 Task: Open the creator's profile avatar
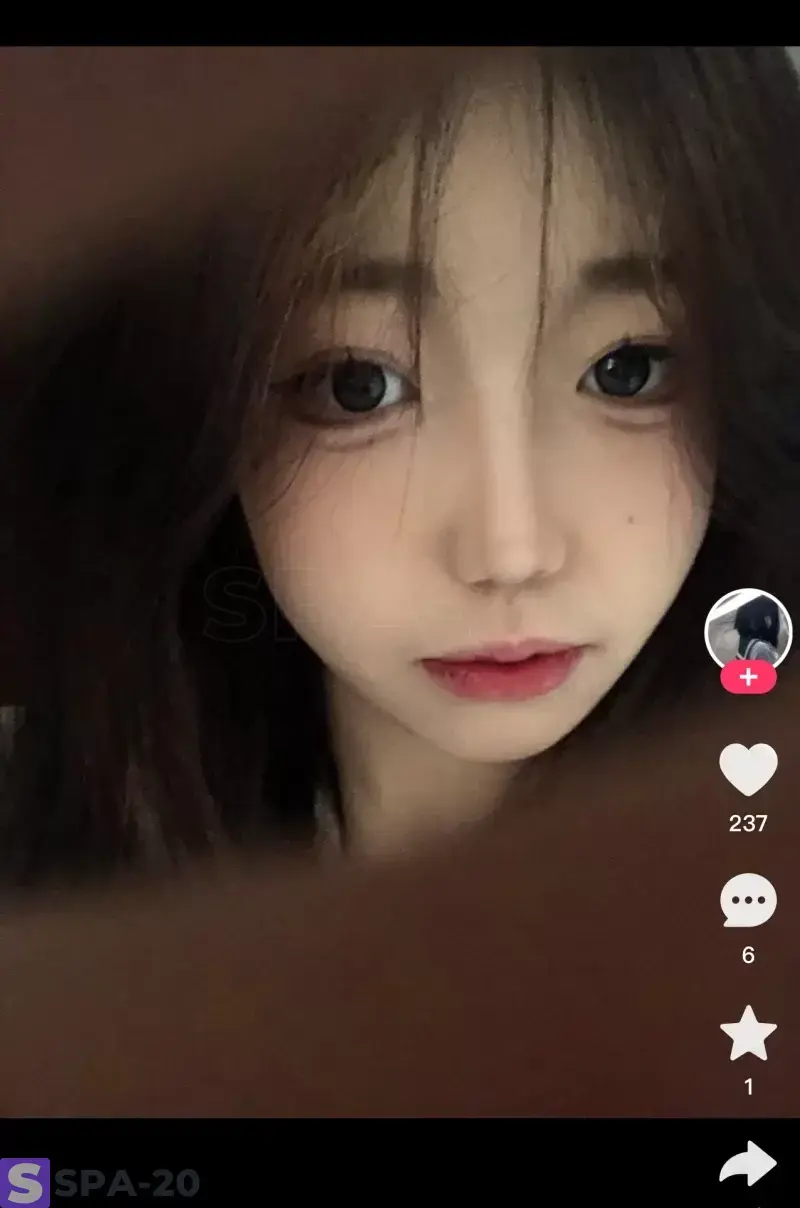(748, 628)
